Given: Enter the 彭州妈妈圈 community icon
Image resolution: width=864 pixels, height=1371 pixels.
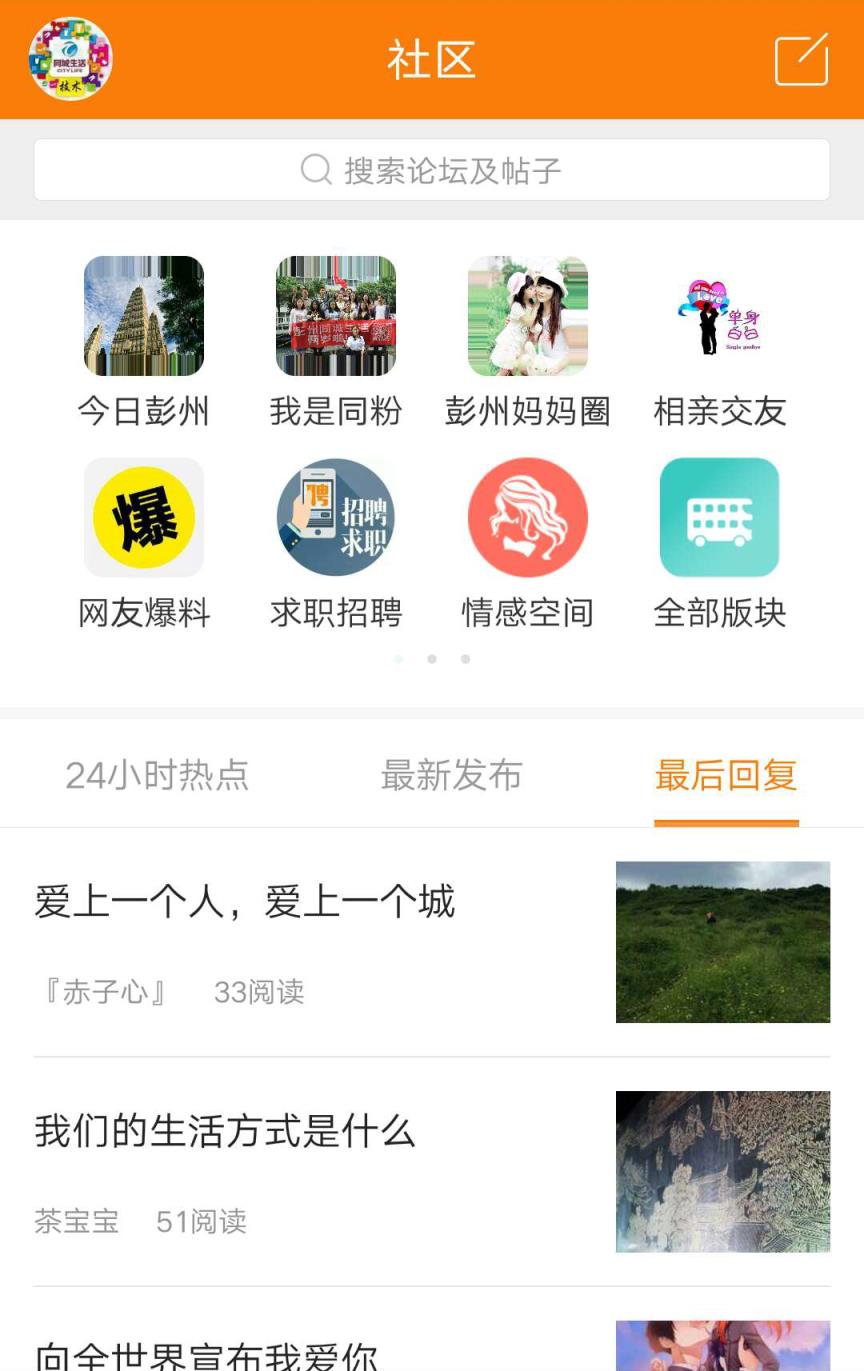Looking at the screenshot, I should click(528, 316).
